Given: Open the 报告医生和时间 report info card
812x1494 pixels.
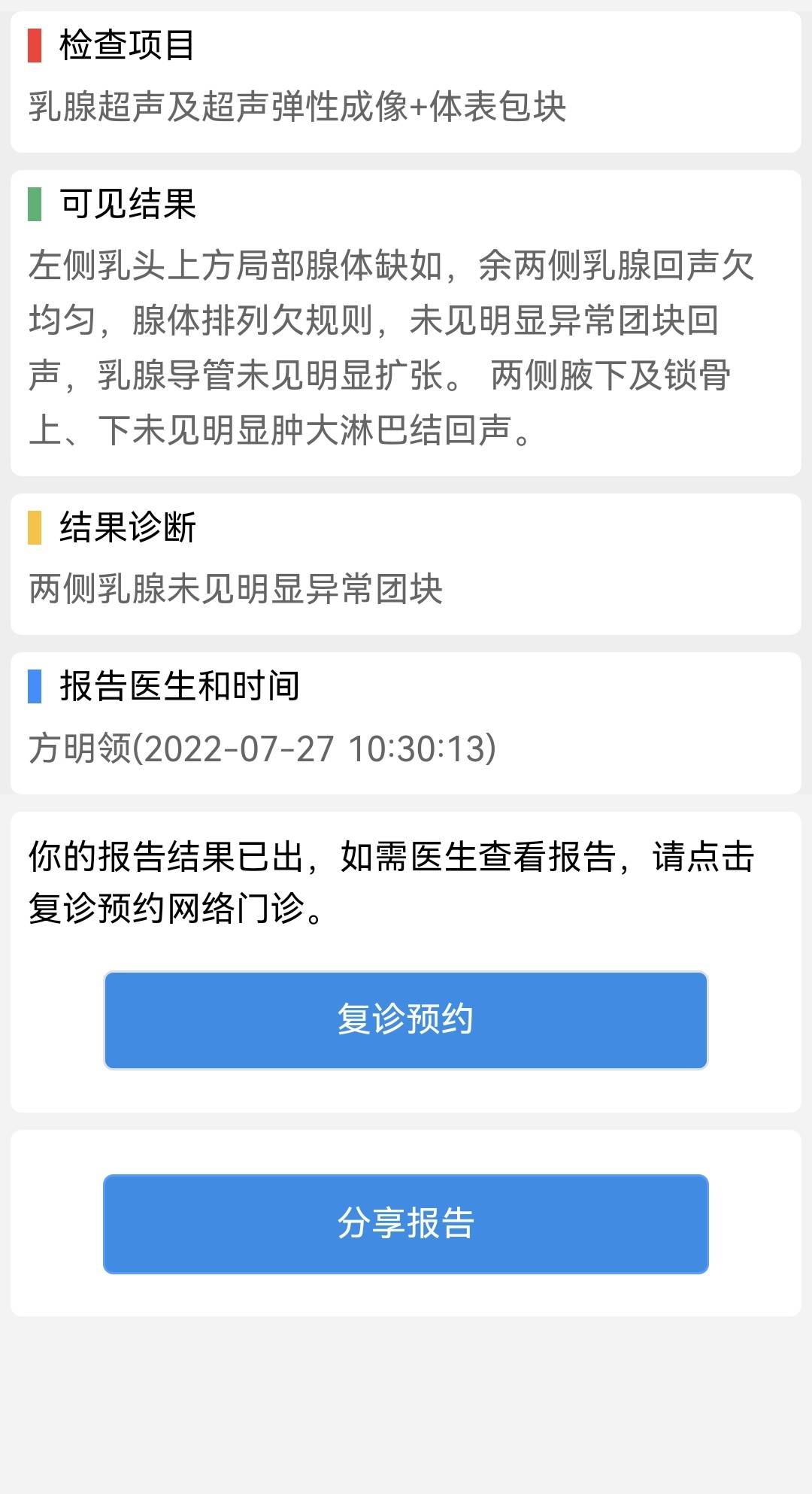Looking at the screenshot, I should 406,722.
